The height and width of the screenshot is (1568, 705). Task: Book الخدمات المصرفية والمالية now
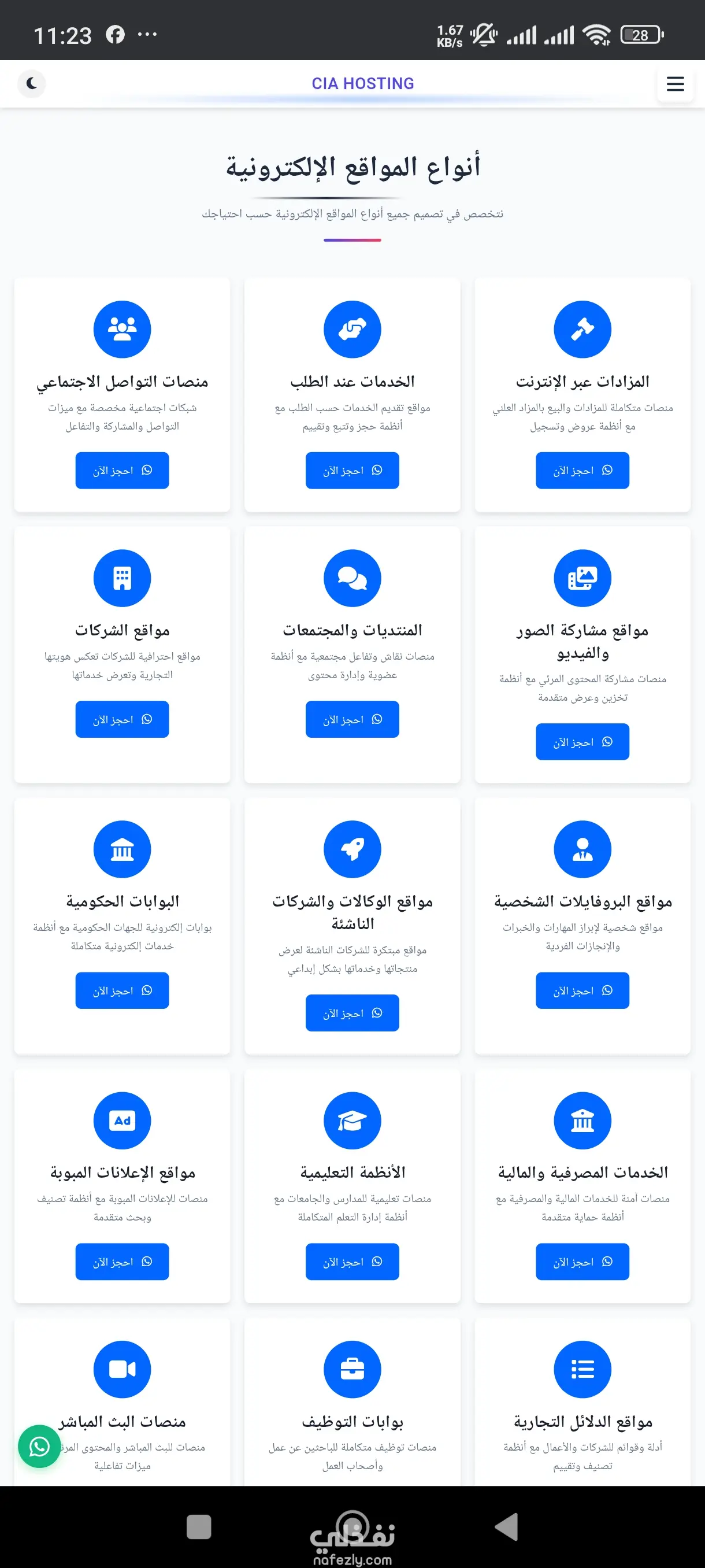click(582, 1261)
